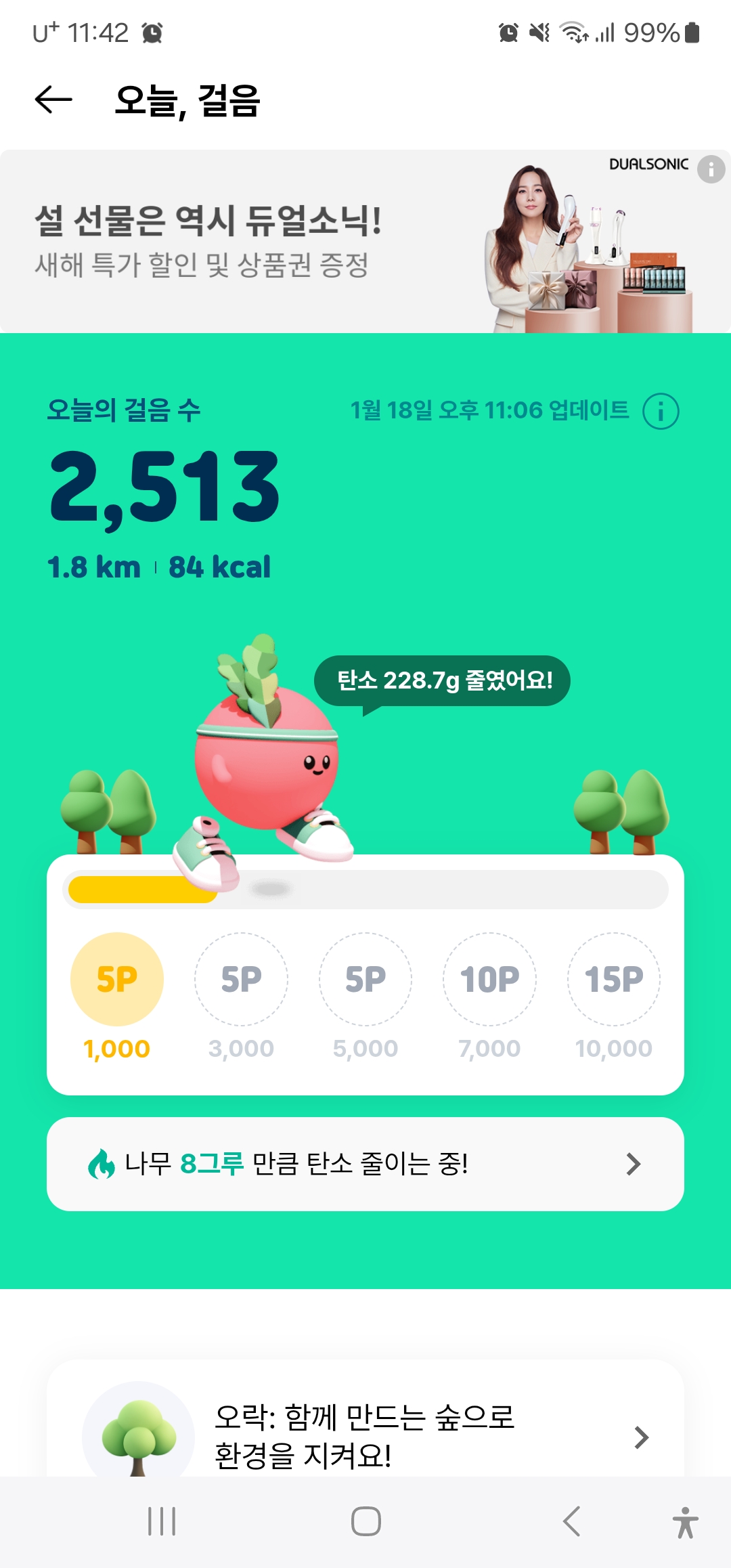The width and height of the screenshot is (731, 1568).
Task: Tap the system home button
Action: coord(365,1521)
